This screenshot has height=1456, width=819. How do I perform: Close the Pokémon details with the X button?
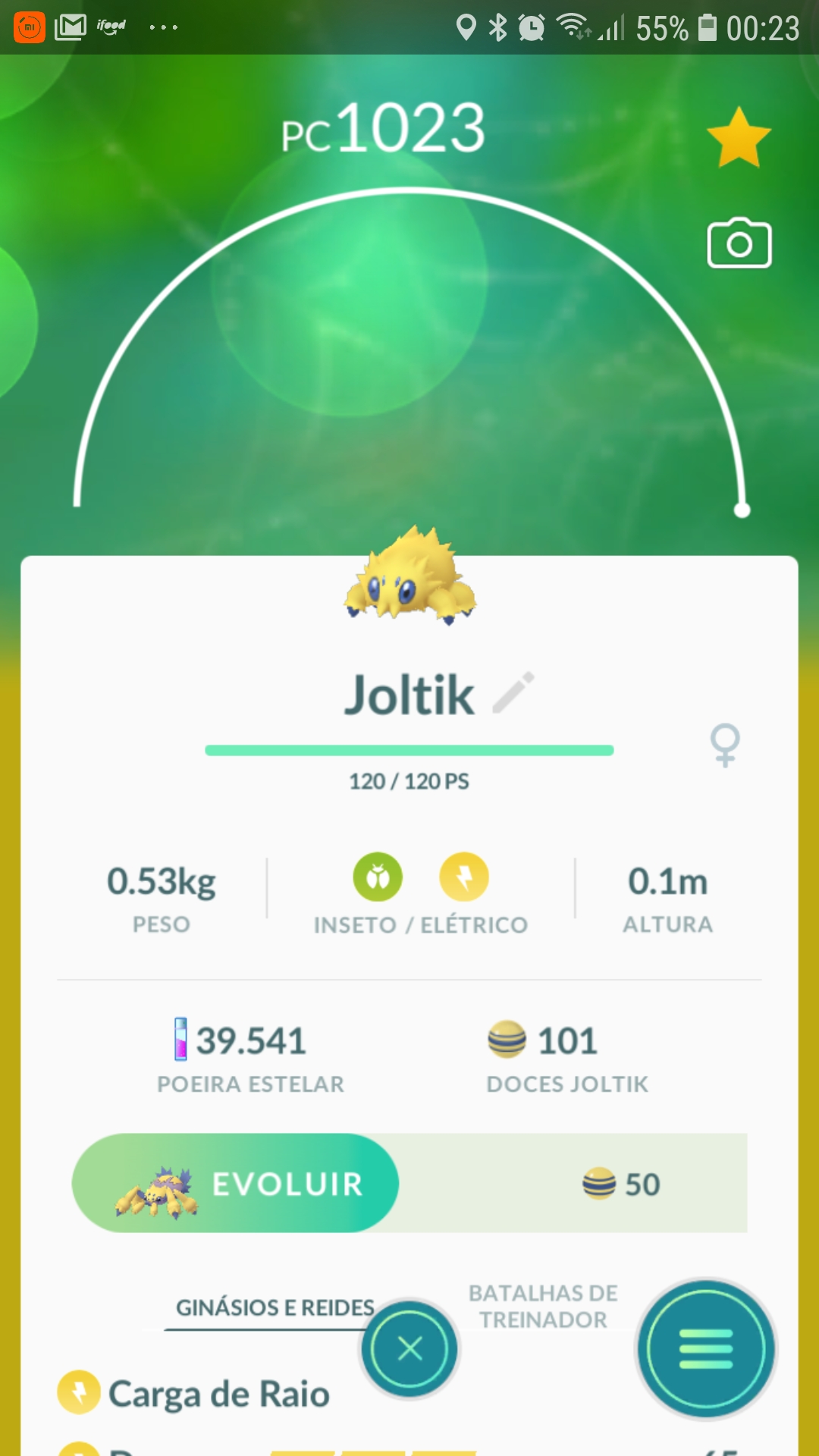click(x=409, y=1348)
